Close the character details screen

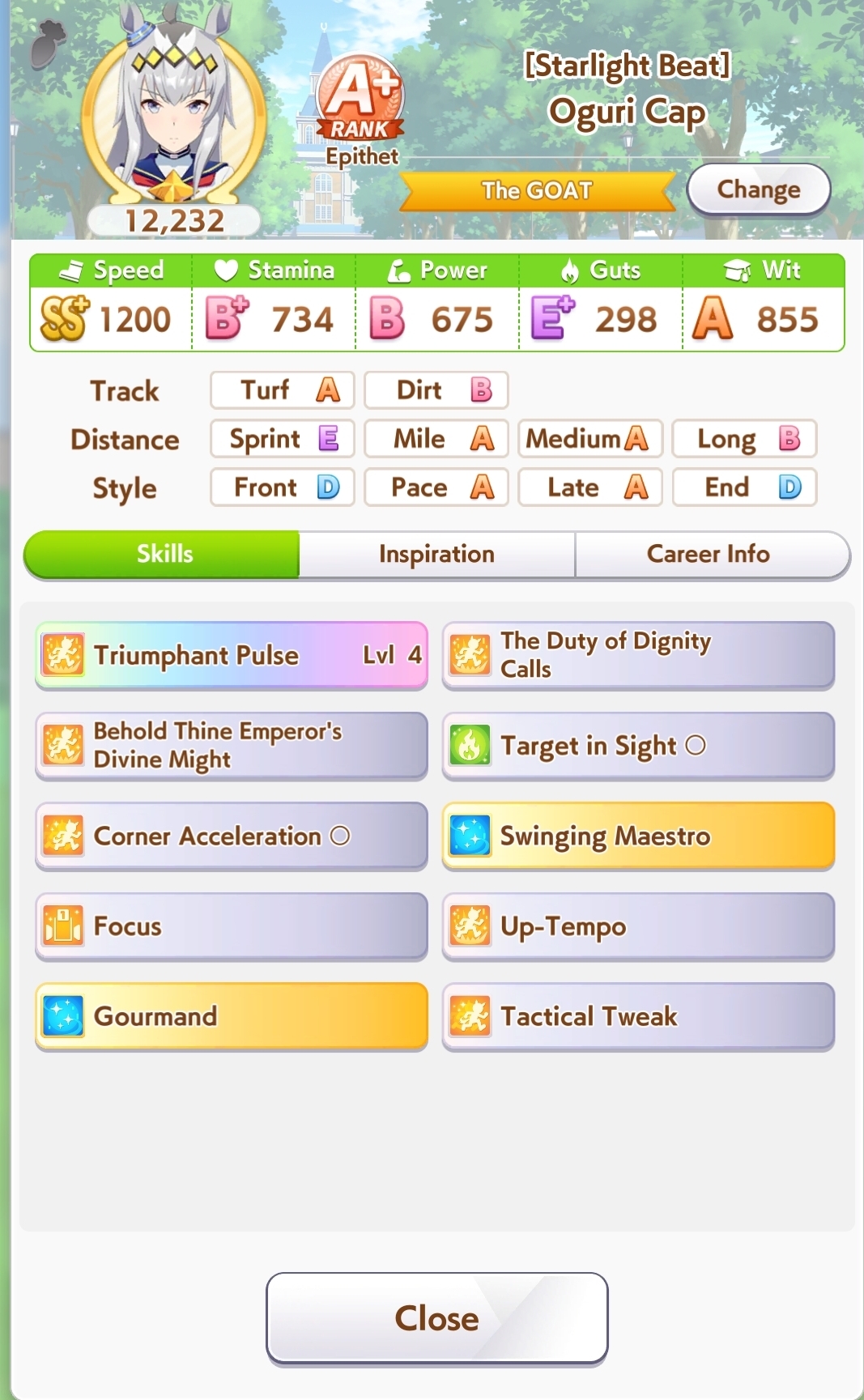tap(436, 1318)
